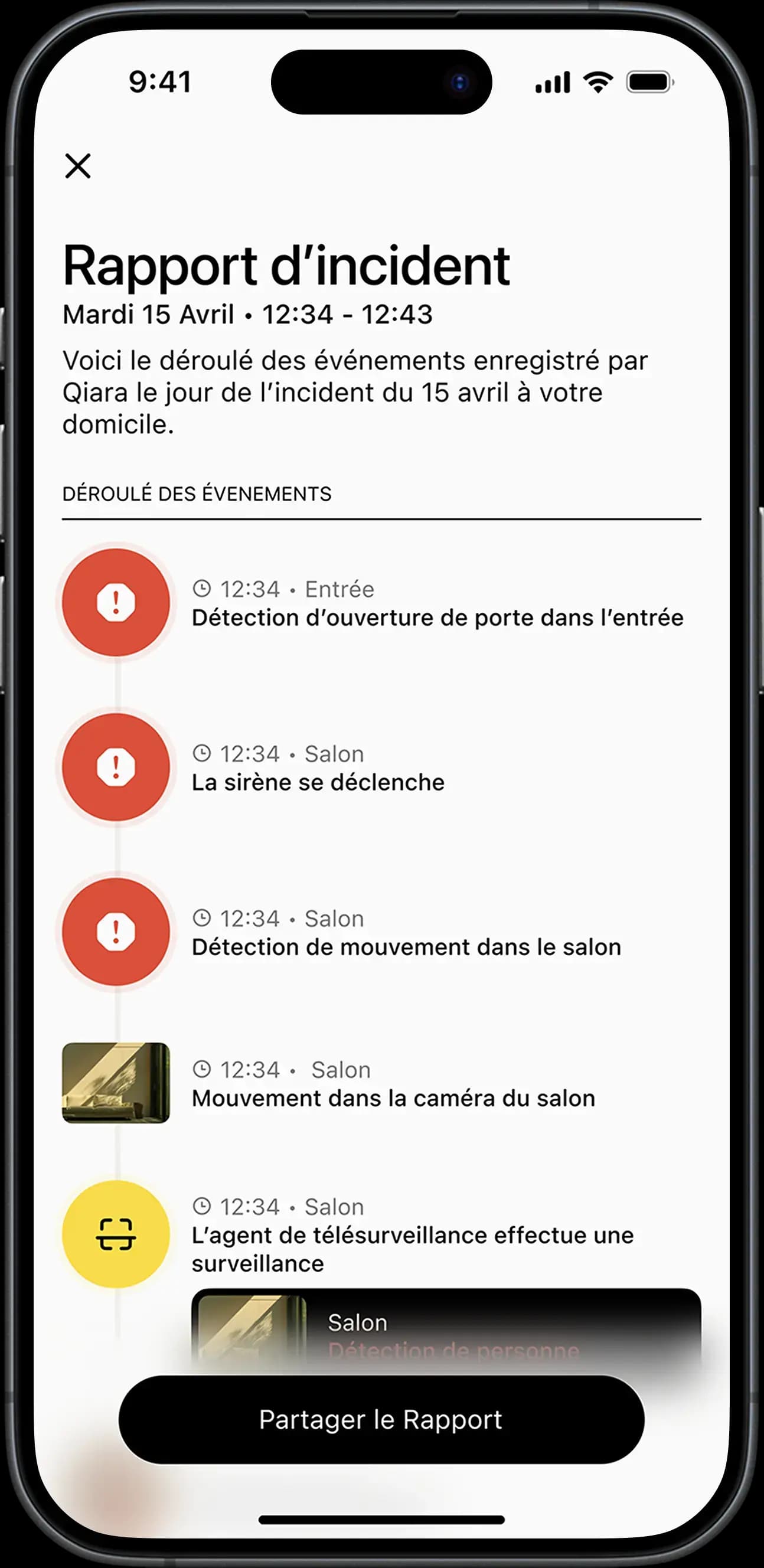Open the salon camera video thumbnail
This screenshot has height=1568, width=764.
[x=115, y=1083]
